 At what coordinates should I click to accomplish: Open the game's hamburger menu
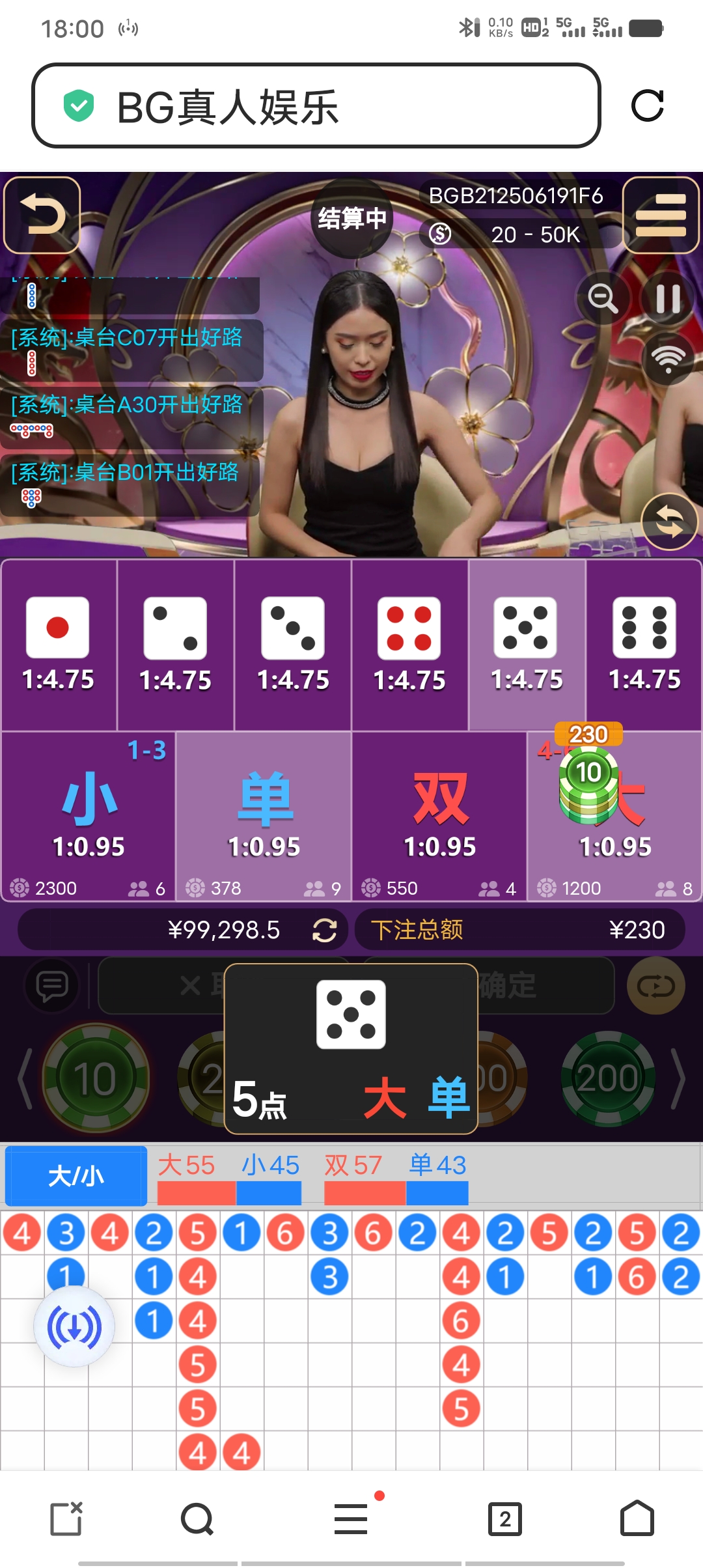[661, 215]
